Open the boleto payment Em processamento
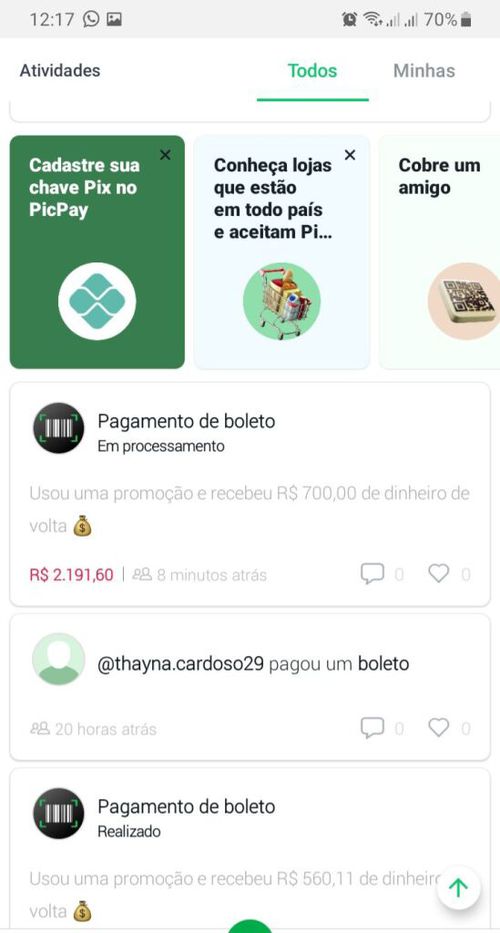This screenshot has width=500, height=933. pyautogui.click(x=250, y=494)
